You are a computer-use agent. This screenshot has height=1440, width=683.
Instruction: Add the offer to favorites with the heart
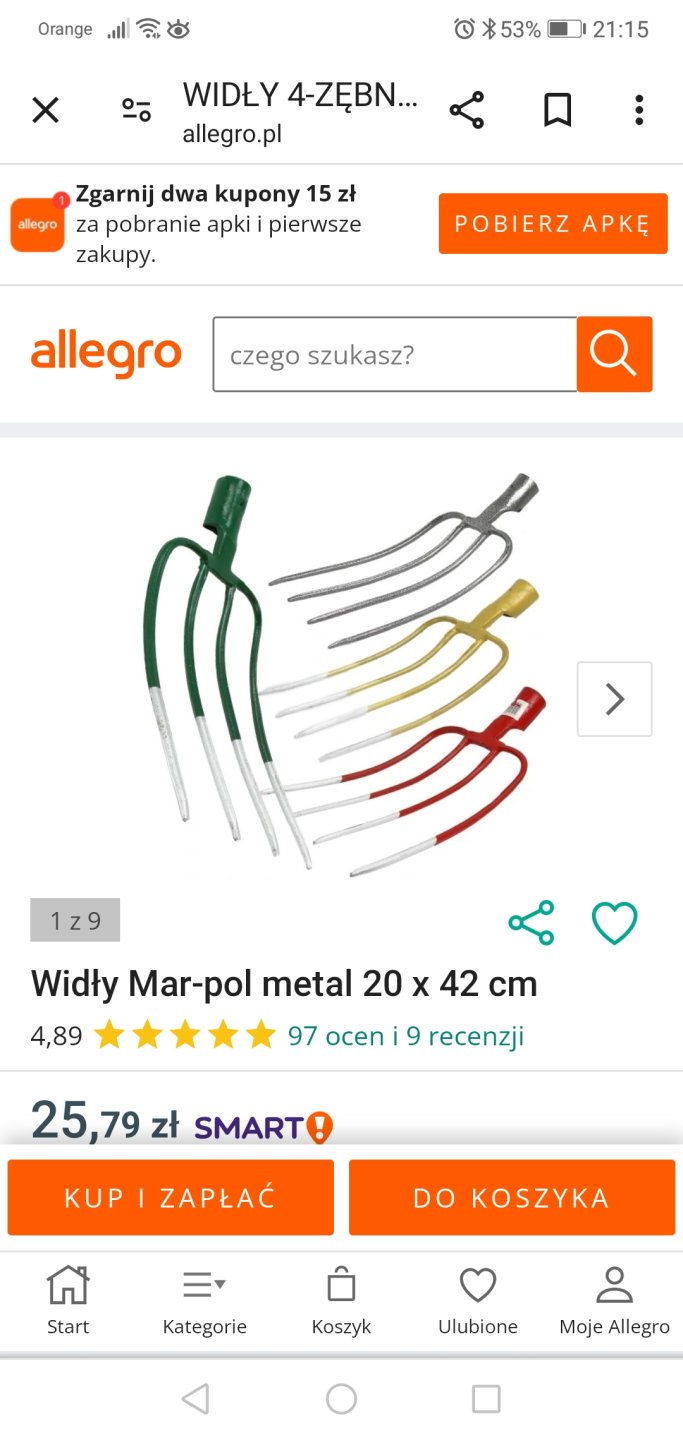click(x=614, y=923)
